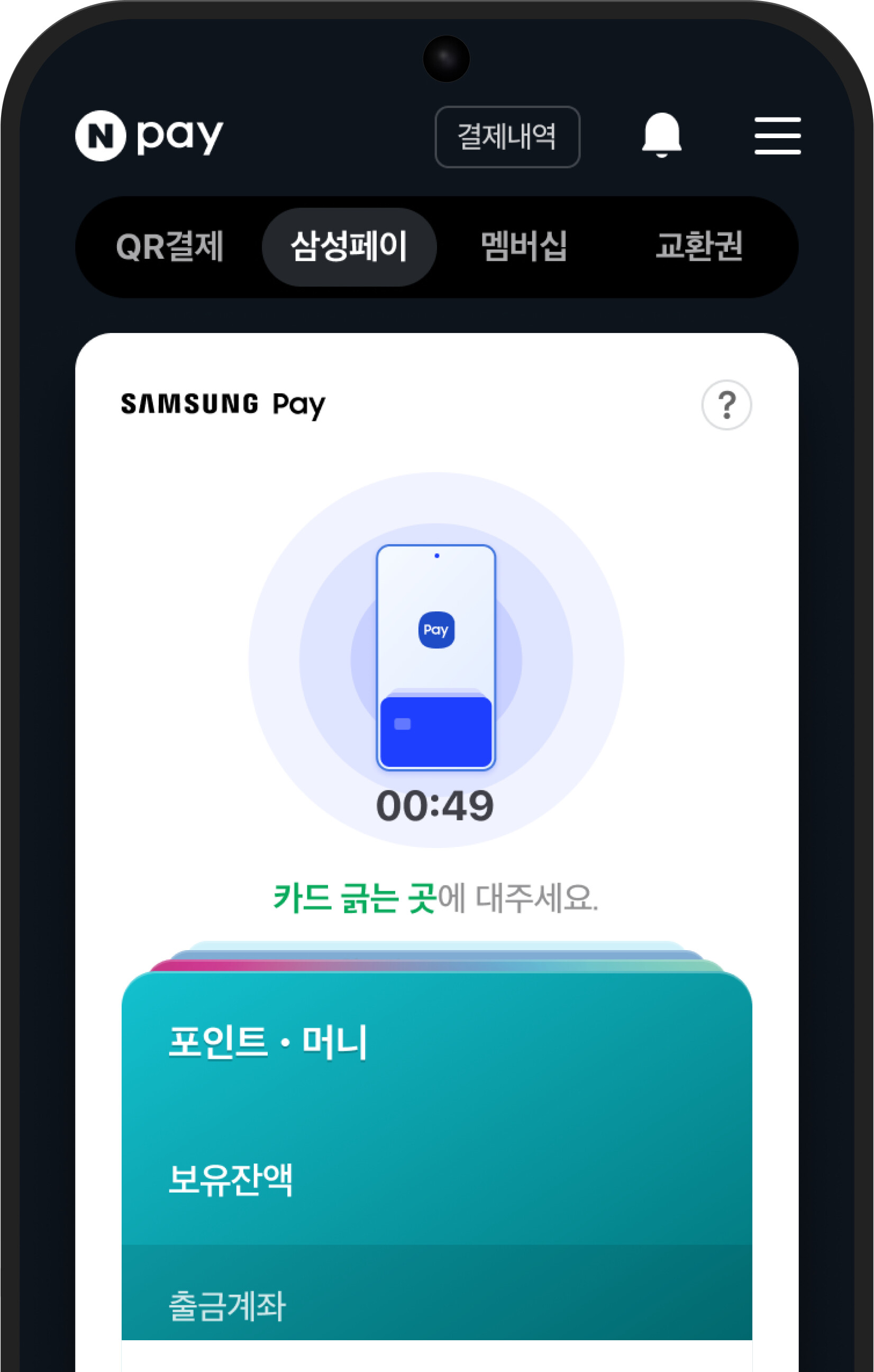The image size is (874, 1372).
Task: Switch to the 멤버십 tab
Action: 524,247
